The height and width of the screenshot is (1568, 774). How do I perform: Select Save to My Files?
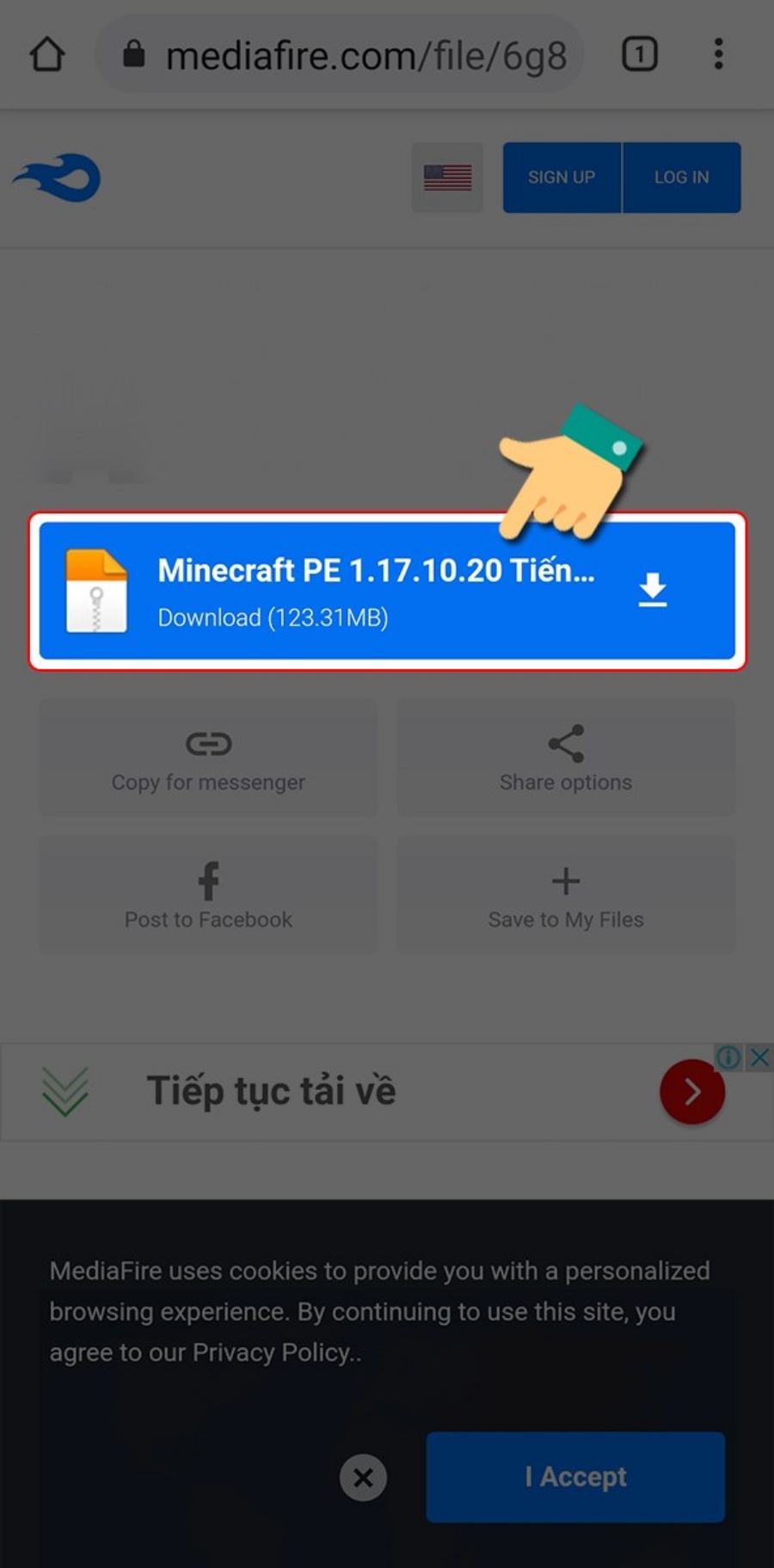click(565, 896)
